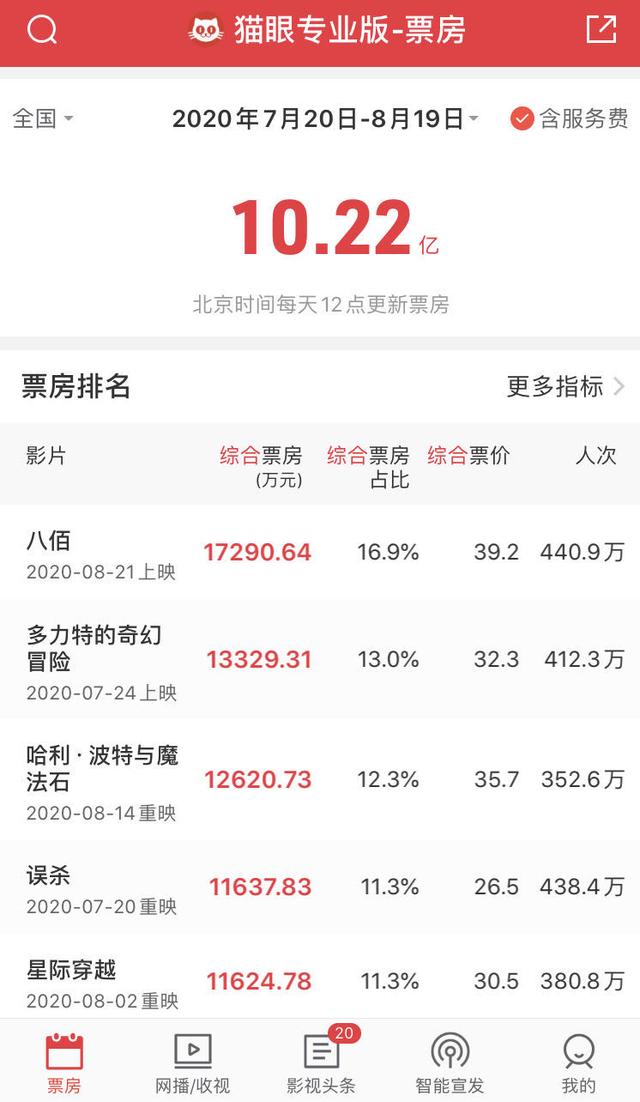Switch to the 我的 tab
640x1102 pixels.
point(578,1063)
